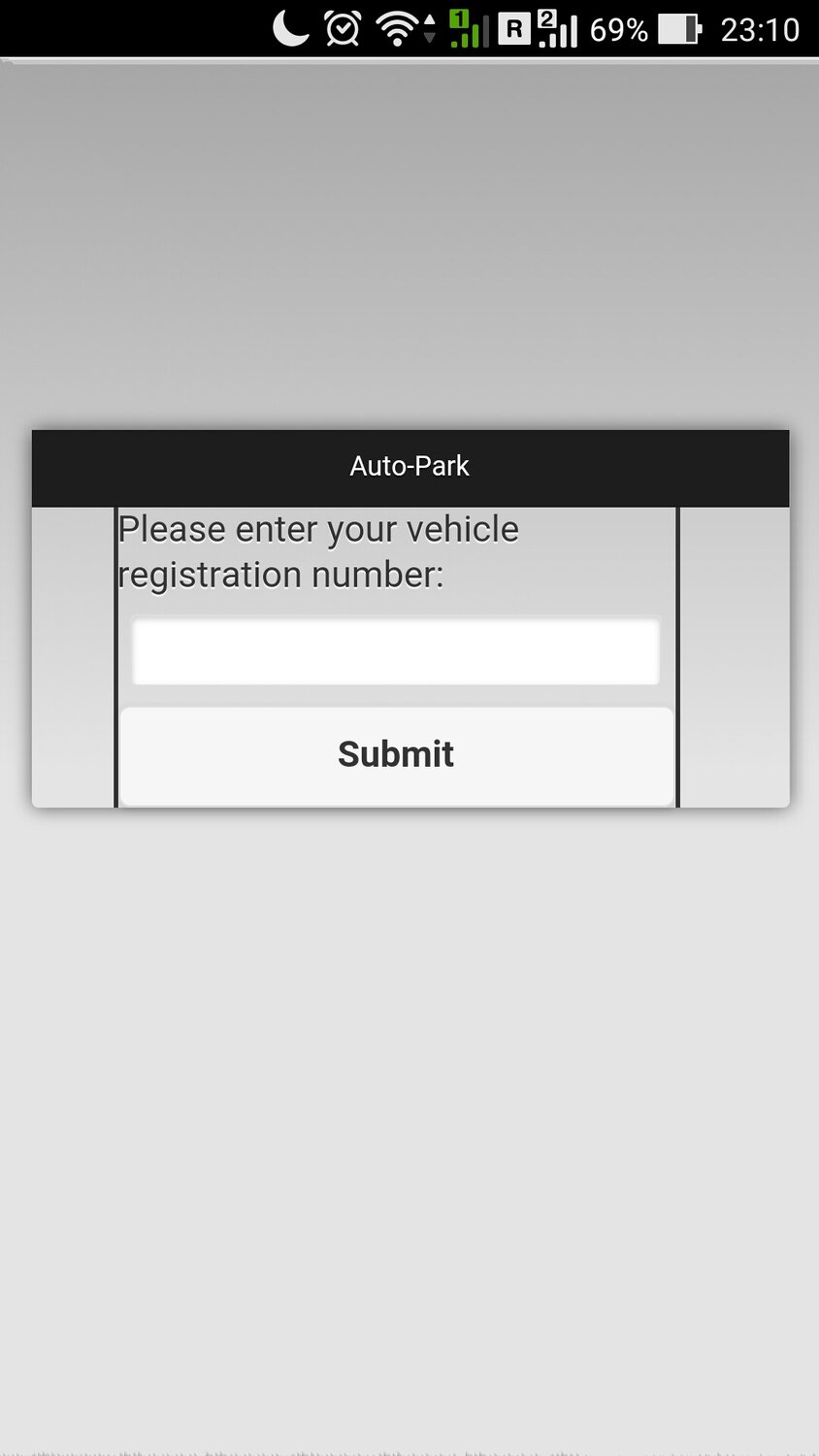Screen dimensions: 819x1456
Task: Tap the Submit button
Action: (396, 755)
